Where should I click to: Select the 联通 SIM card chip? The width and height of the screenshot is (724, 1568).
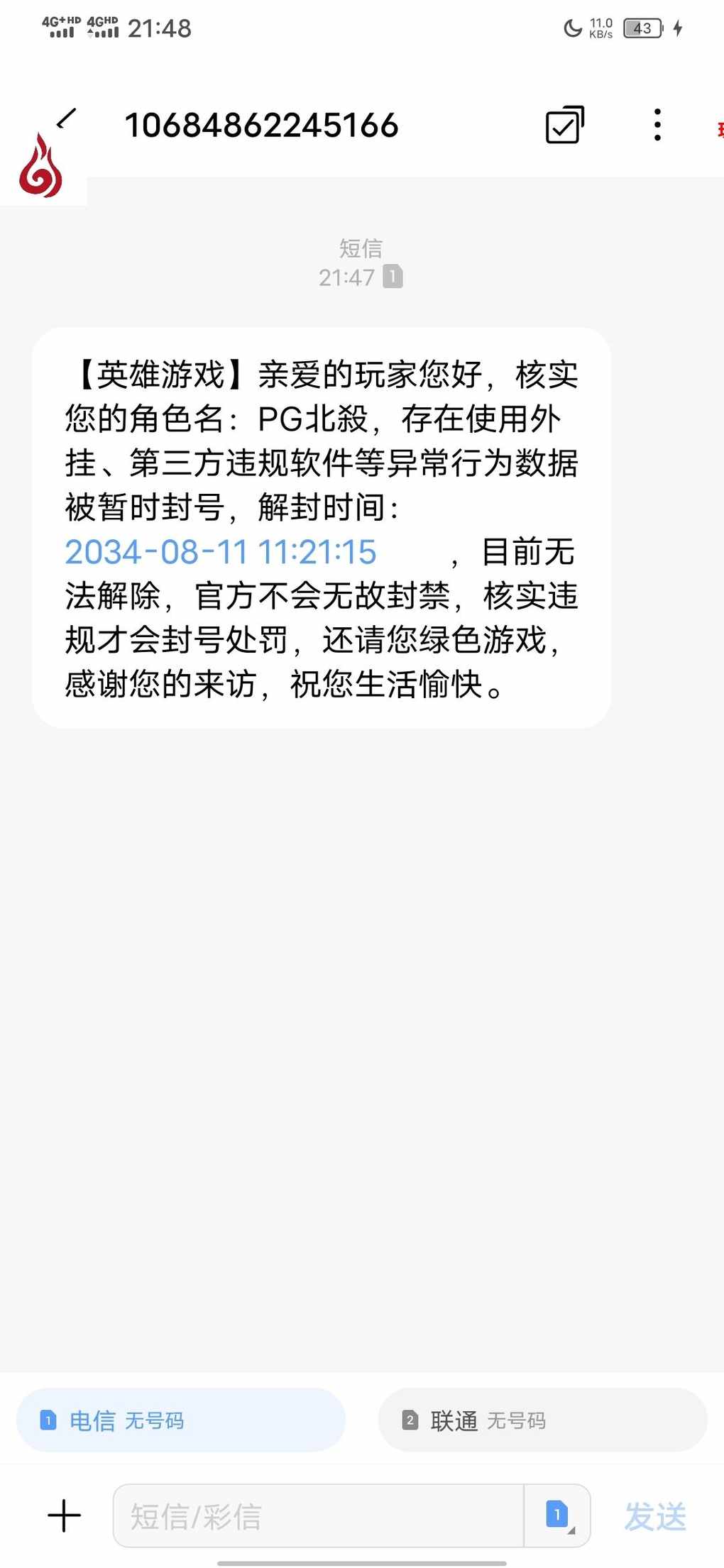543,1420
